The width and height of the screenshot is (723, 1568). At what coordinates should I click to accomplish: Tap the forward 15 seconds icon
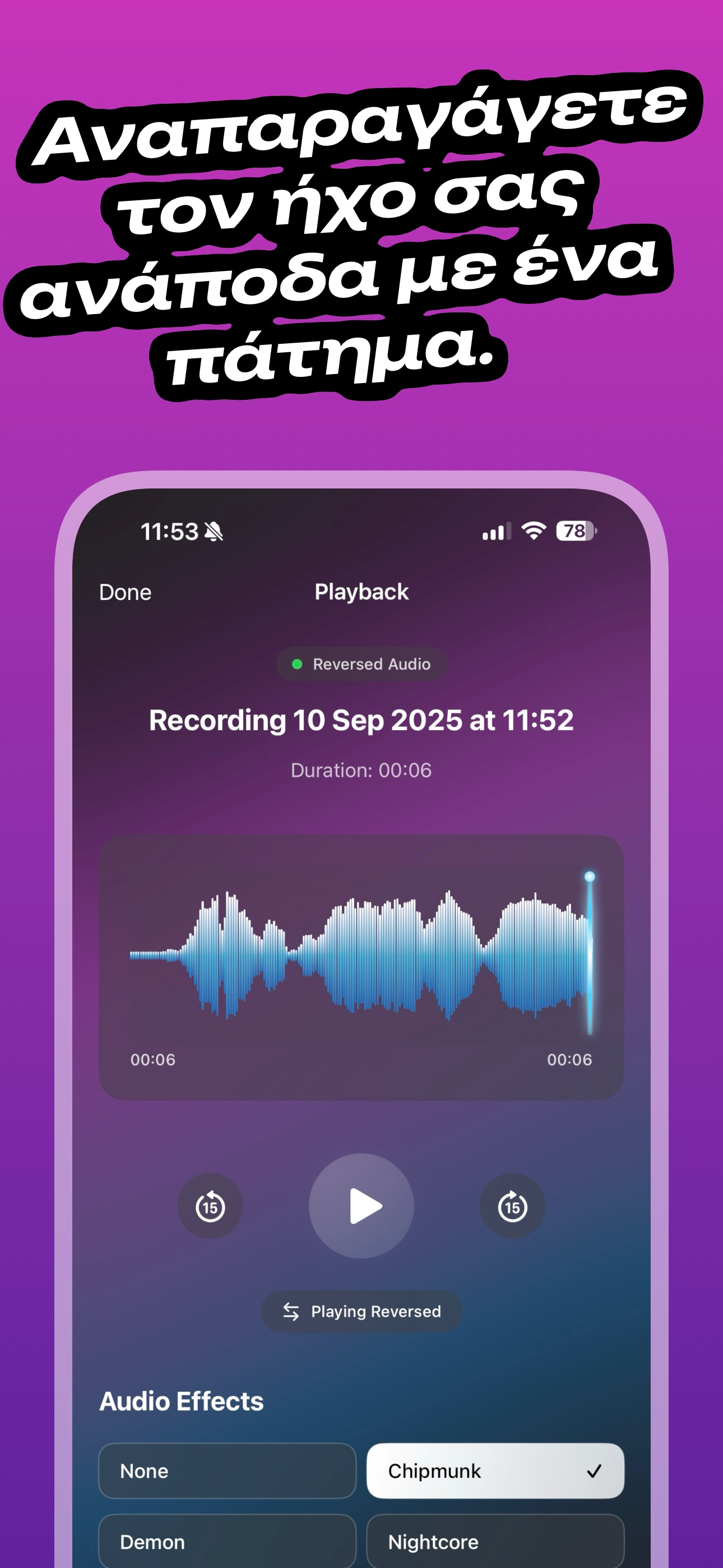[512, 1207]
